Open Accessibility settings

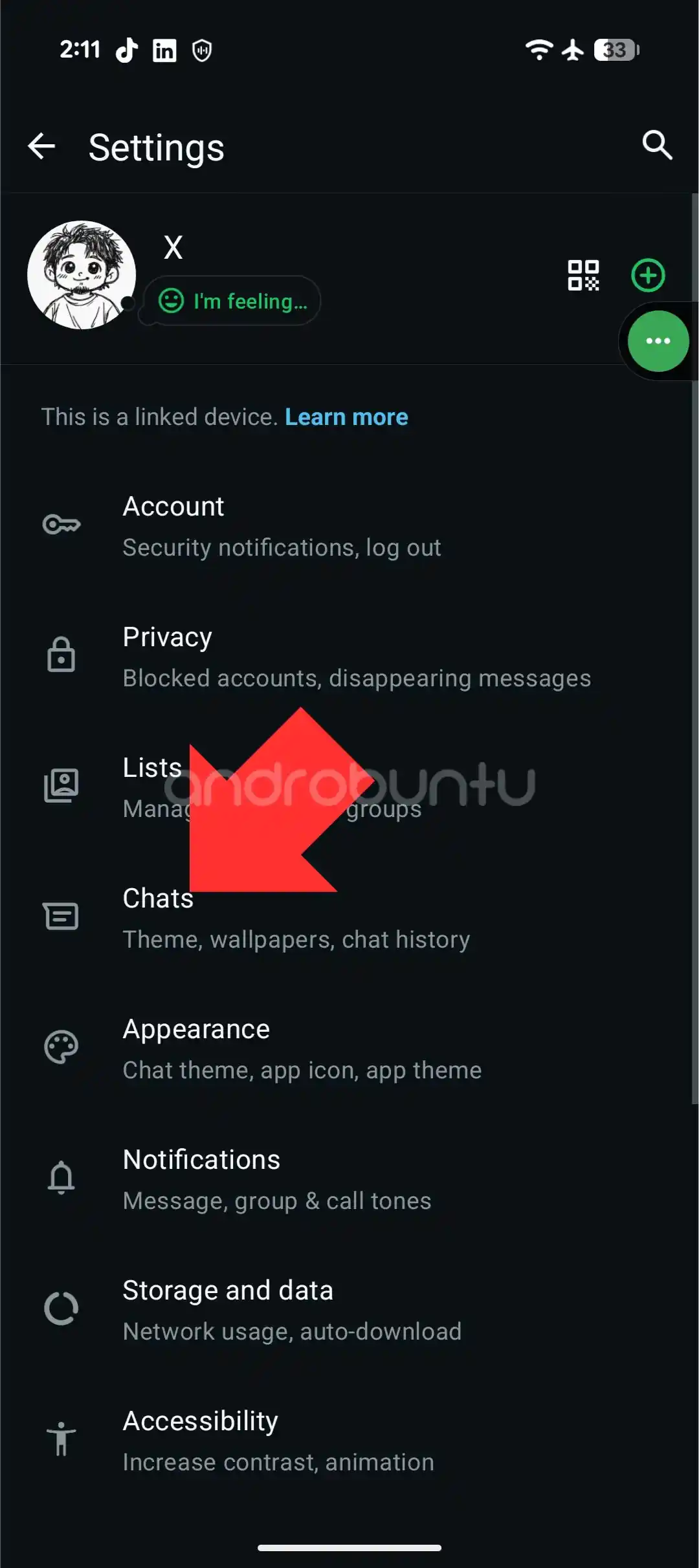349,1441
